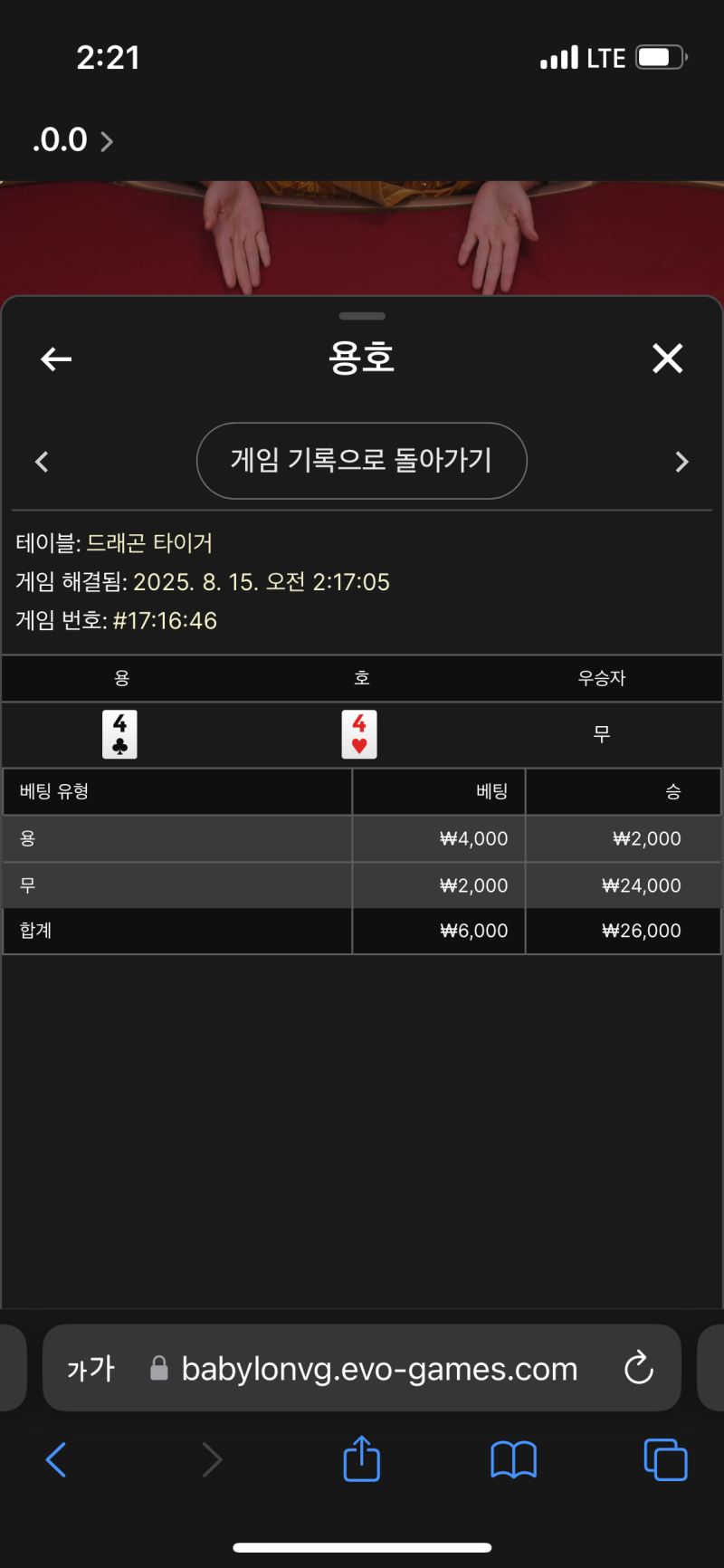This screenshot has height=1568, width=724.
Task: Close the 용호 game history panel
Action: (x=667, y=359)
